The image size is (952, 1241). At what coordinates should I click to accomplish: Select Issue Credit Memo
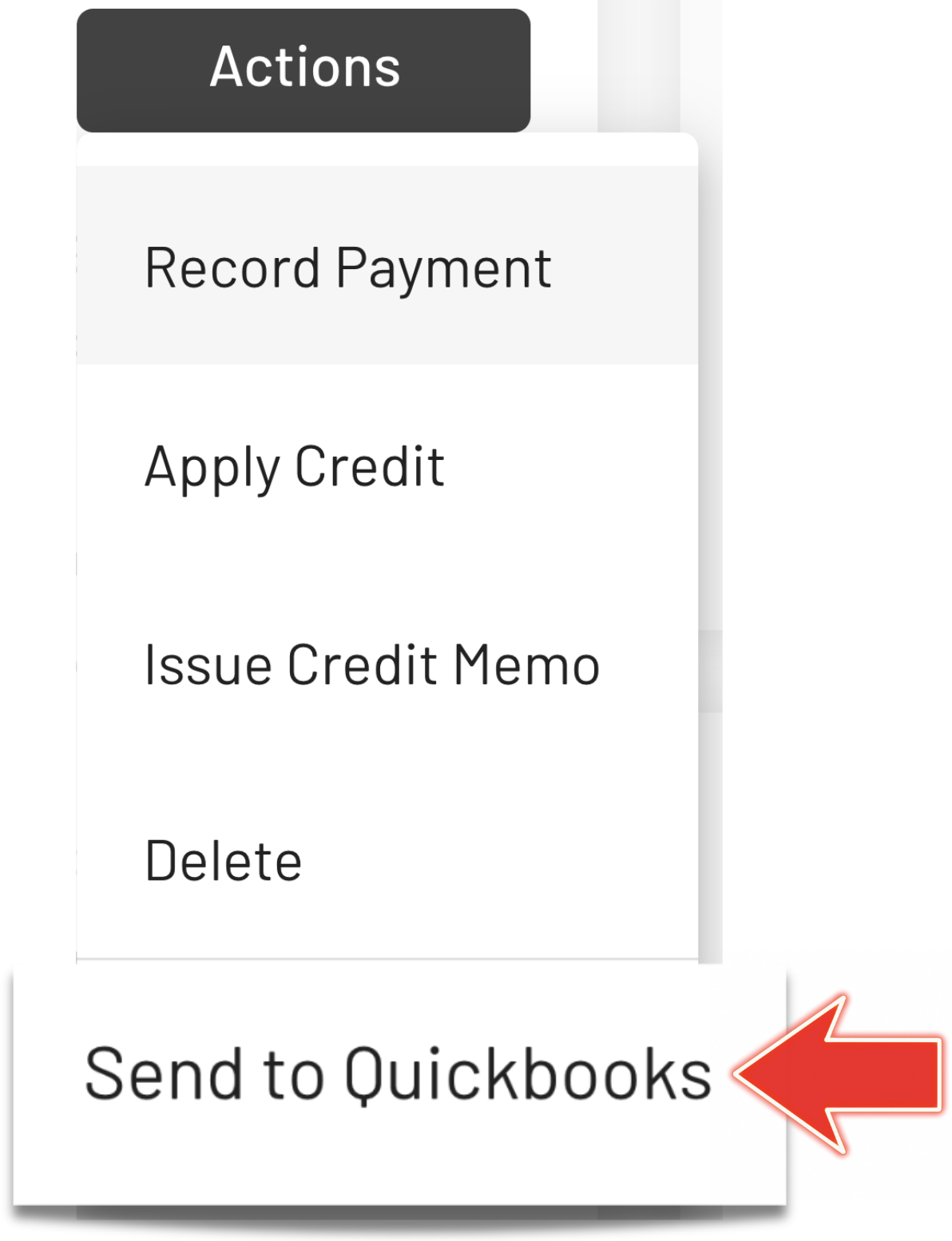[371, 664]
